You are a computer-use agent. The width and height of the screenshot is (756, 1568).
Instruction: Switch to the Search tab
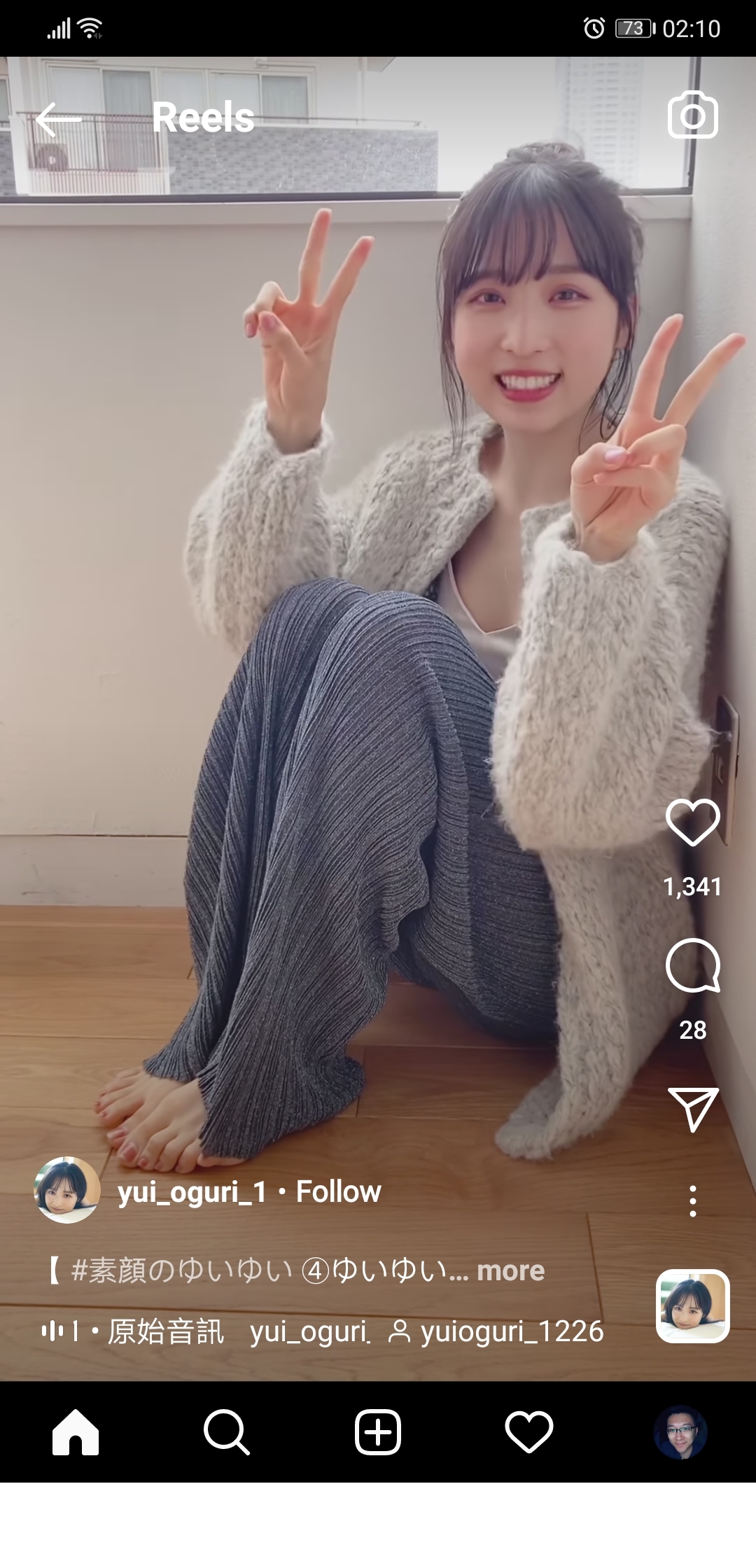click(x=226, y=1432)
